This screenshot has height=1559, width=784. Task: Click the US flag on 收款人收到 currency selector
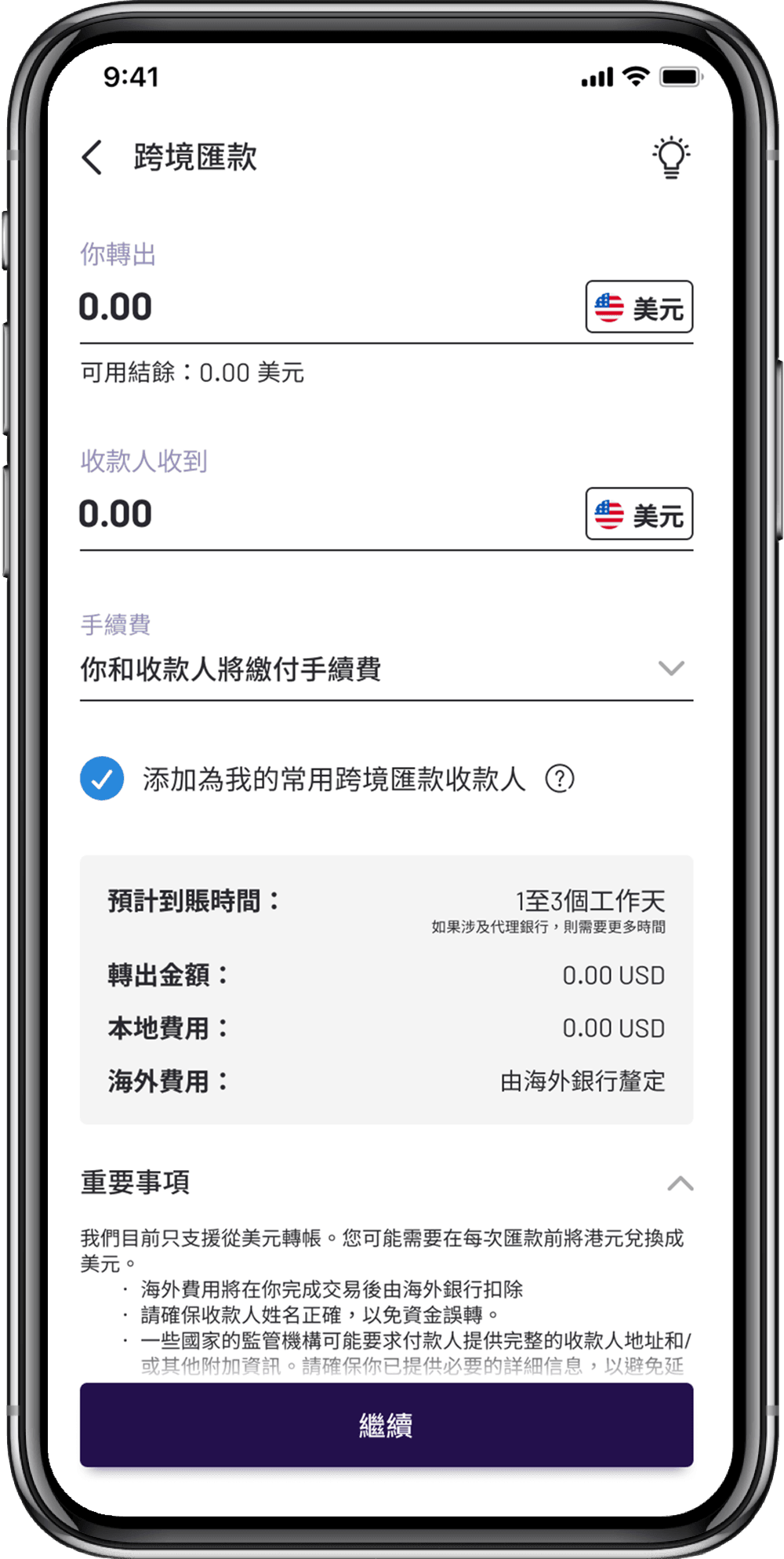pos(610,514)
